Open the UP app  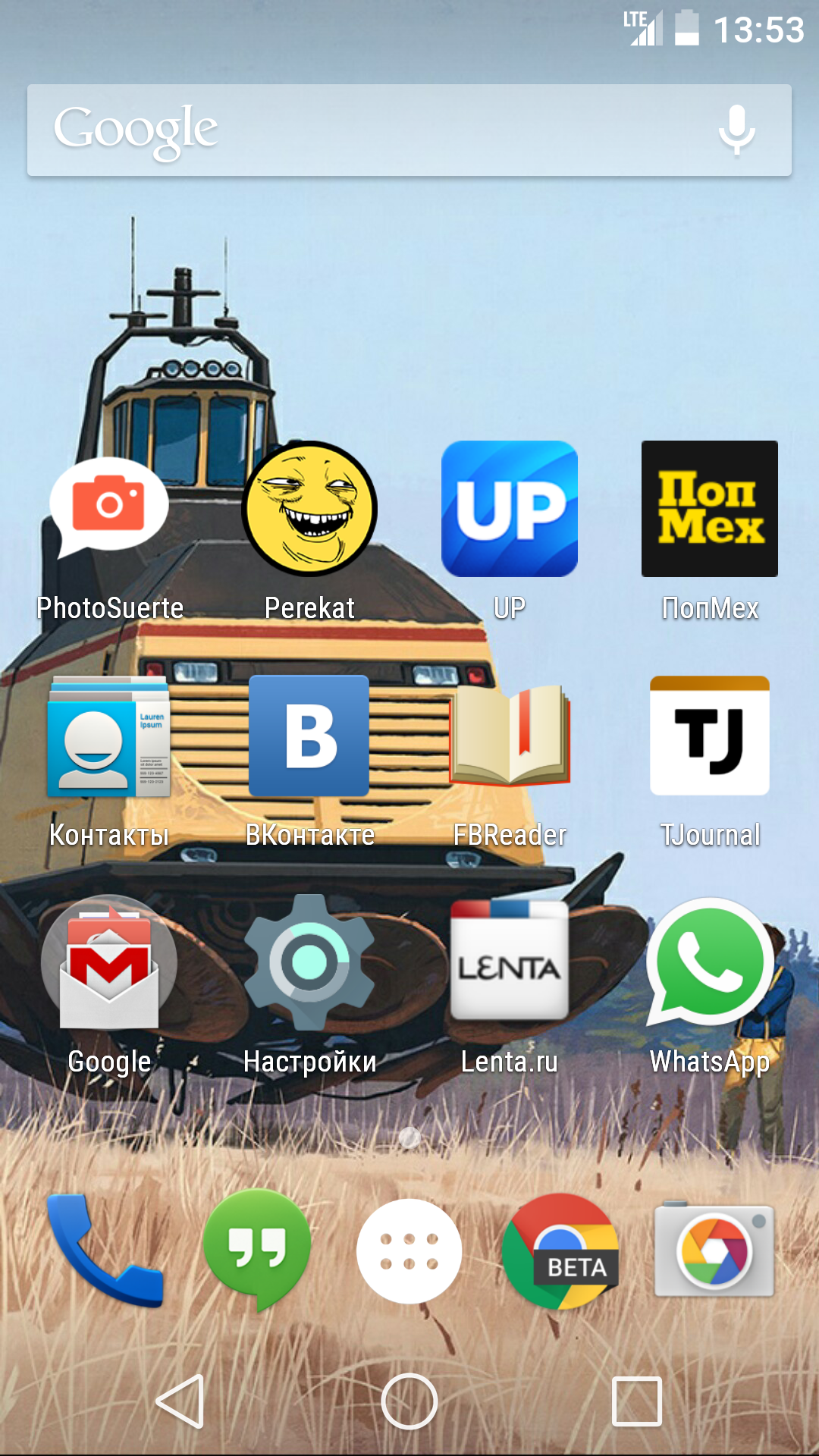[x=510, y=508]
